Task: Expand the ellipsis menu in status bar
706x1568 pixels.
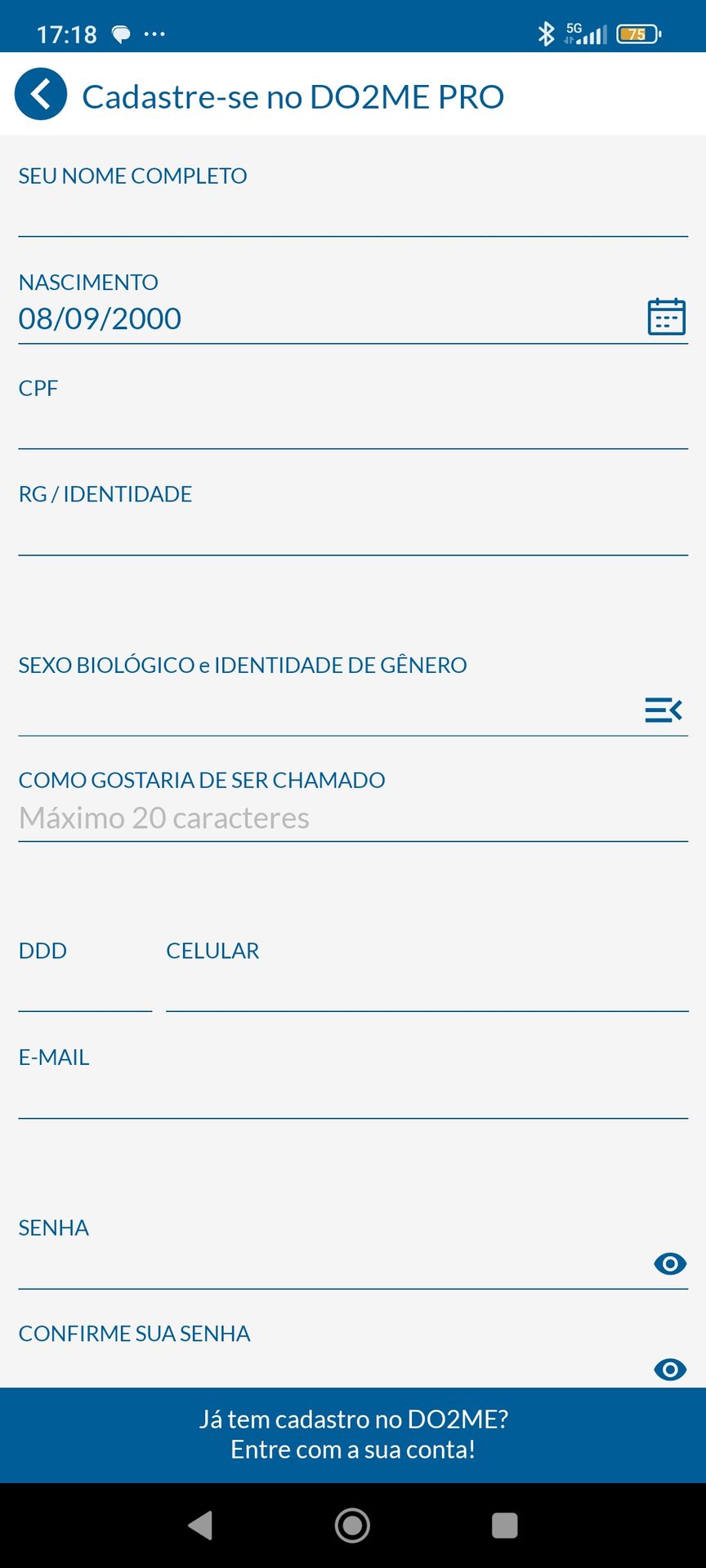Action: (152, 34)
